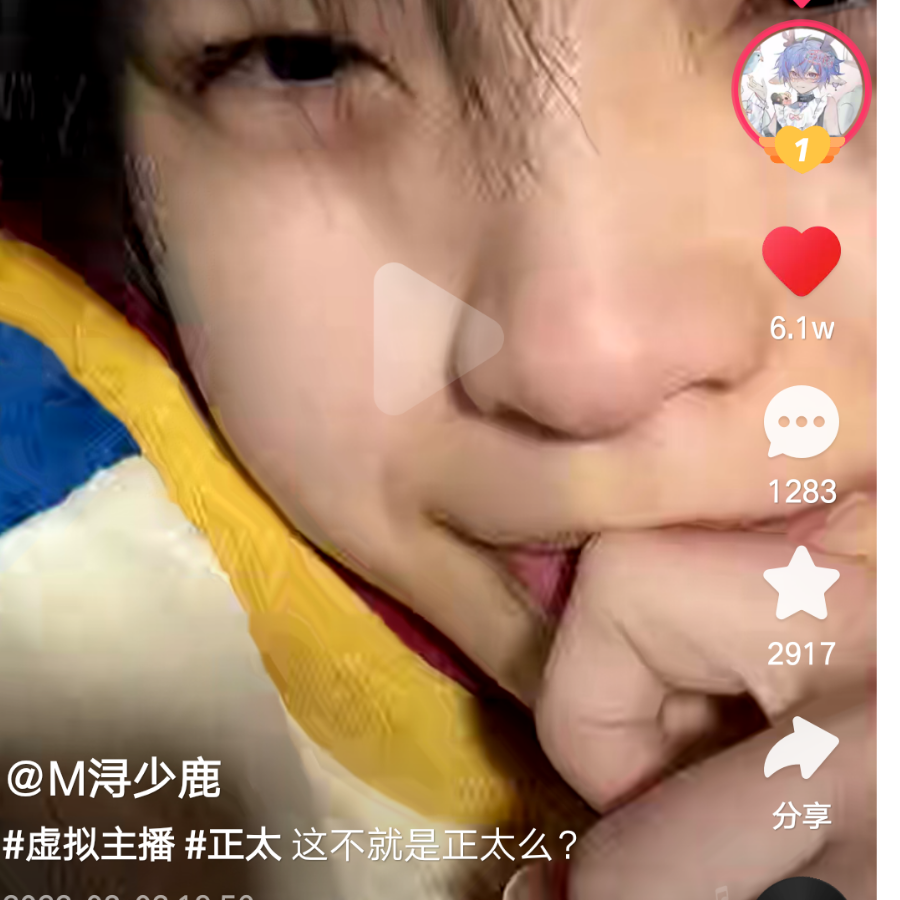900x900 pixels.
Task: Open the #虚拟主播 hashtag
Action: coord(89,845)
